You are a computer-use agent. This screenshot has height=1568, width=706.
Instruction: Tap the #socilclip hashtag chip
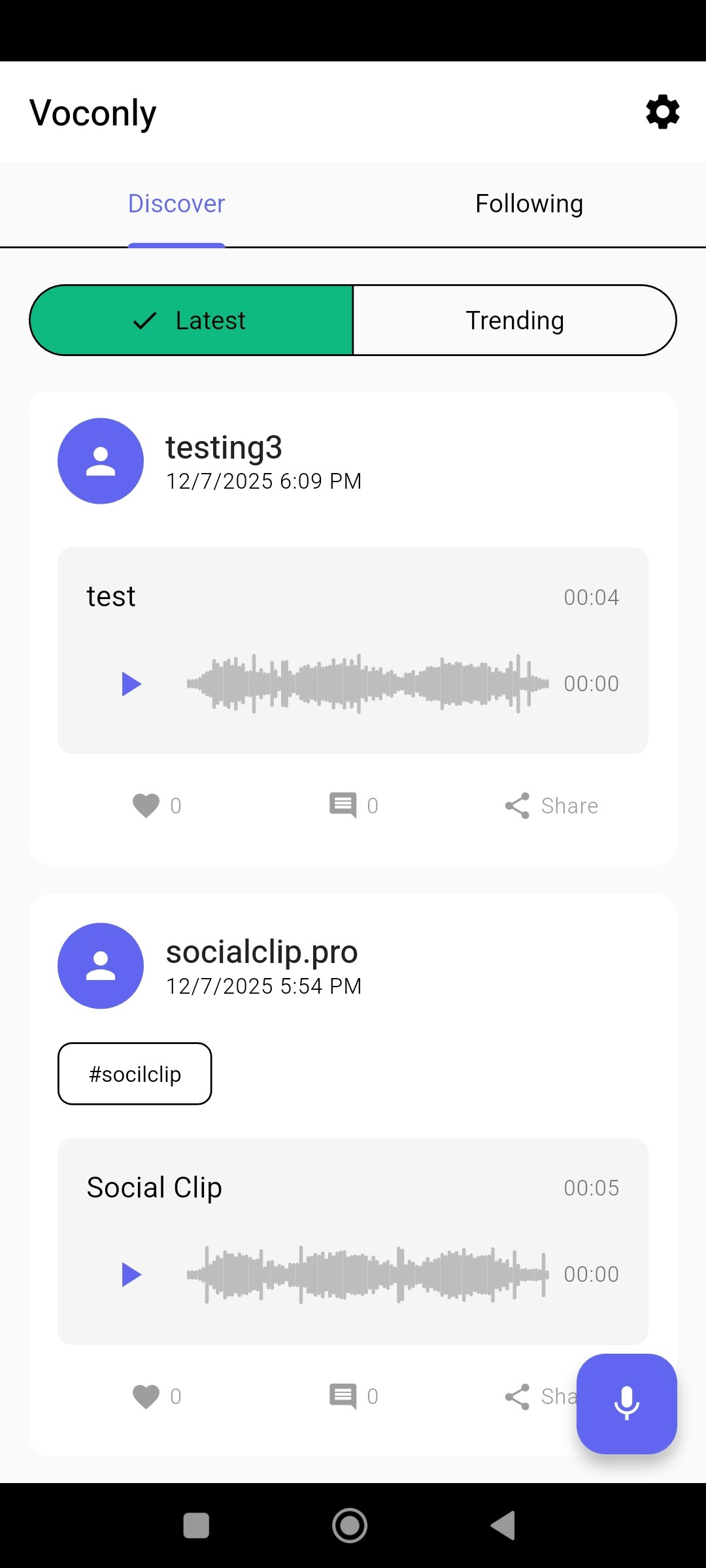(135, 1074)
